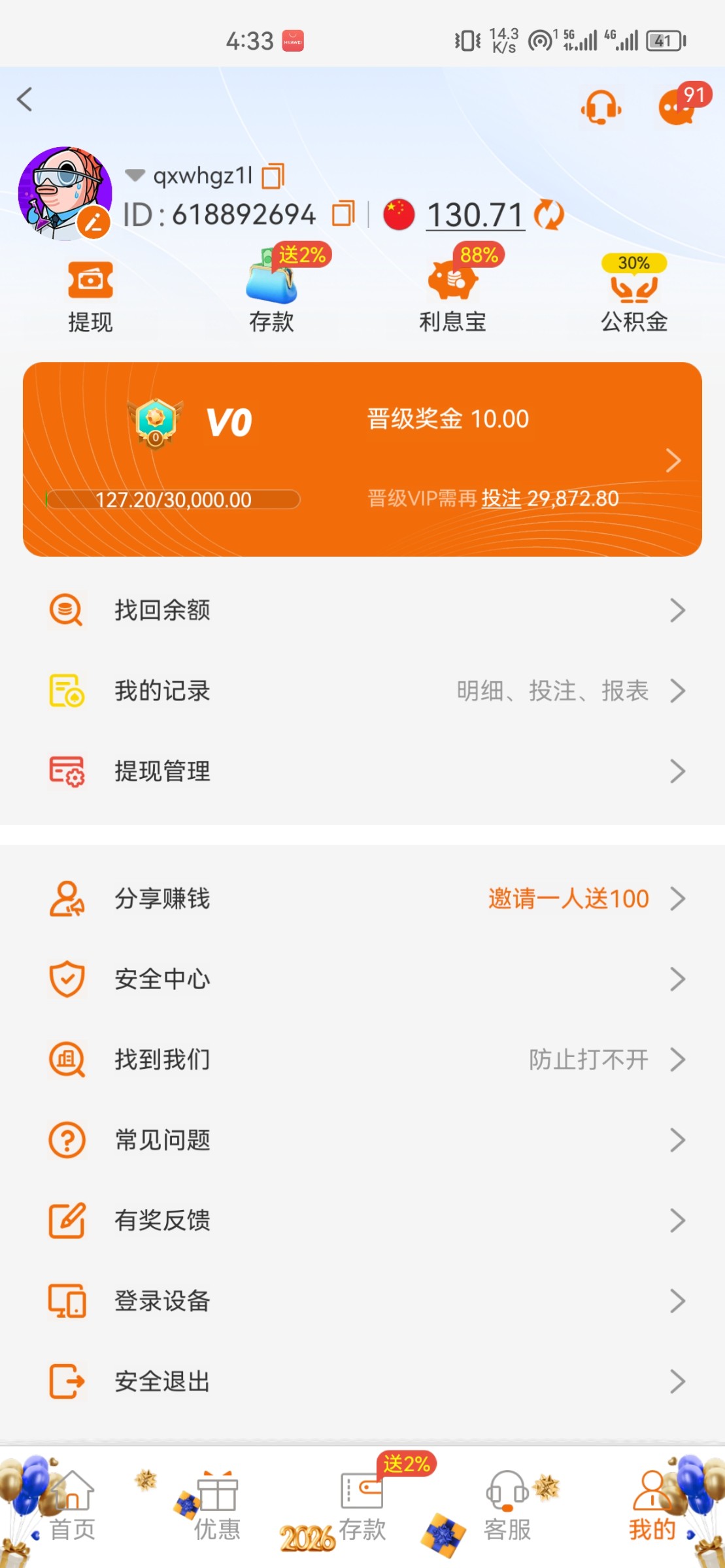Open the V0 VIP level card
Viewport: 725px width, 1568px height.
362,459
